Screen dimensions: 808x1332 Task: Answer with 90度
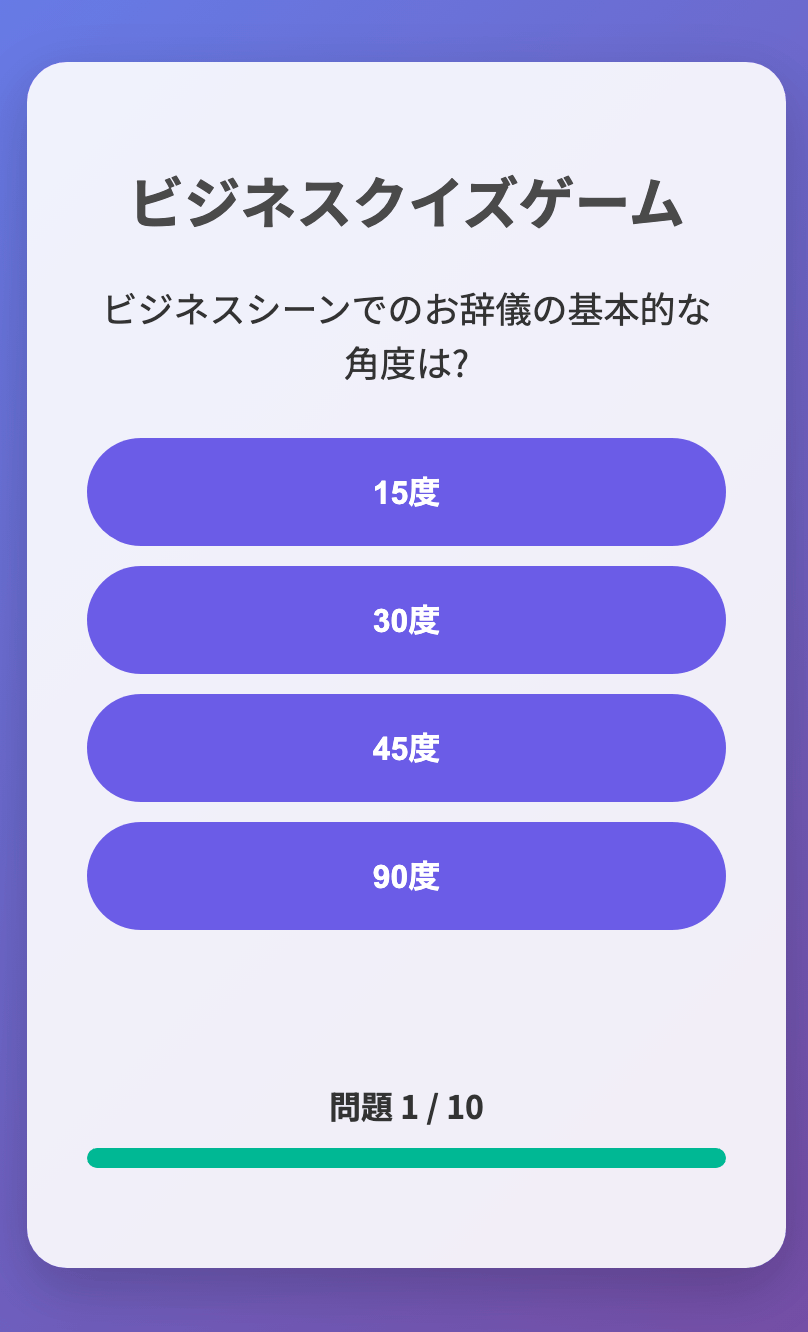[406, 876]
